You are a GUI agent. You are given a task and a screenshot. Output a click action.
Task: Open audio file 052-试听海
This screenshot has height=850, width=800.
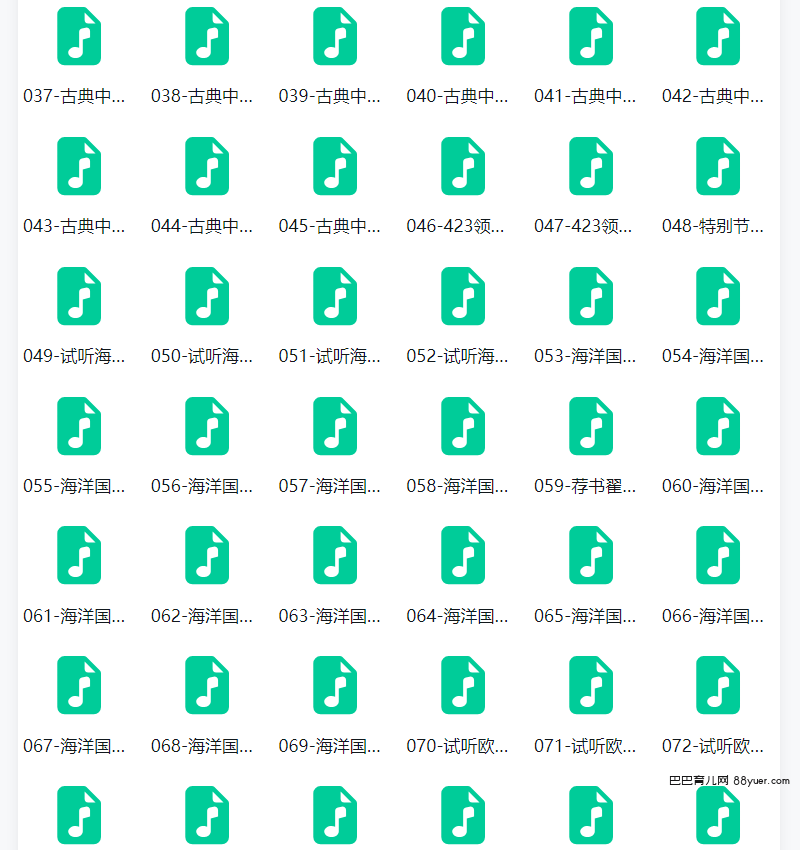pos(463,296)
